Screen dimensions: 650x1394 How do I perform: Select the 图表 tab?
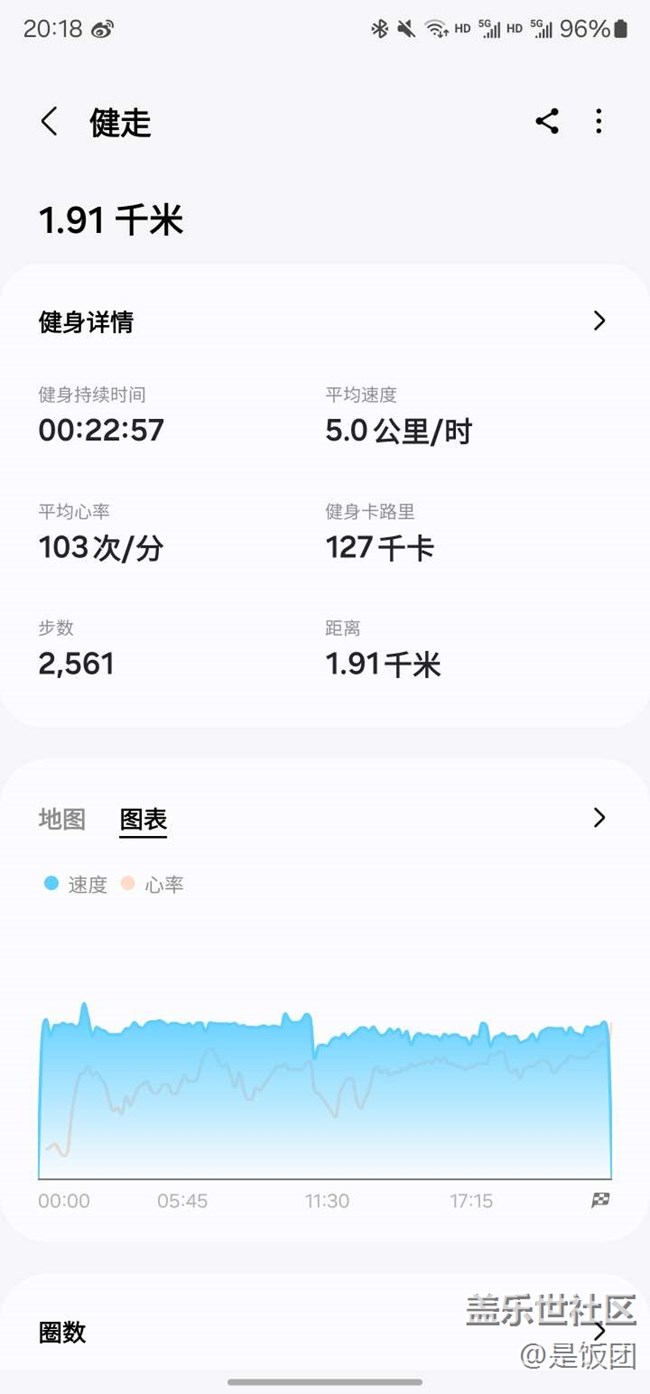tap(143, 819)
